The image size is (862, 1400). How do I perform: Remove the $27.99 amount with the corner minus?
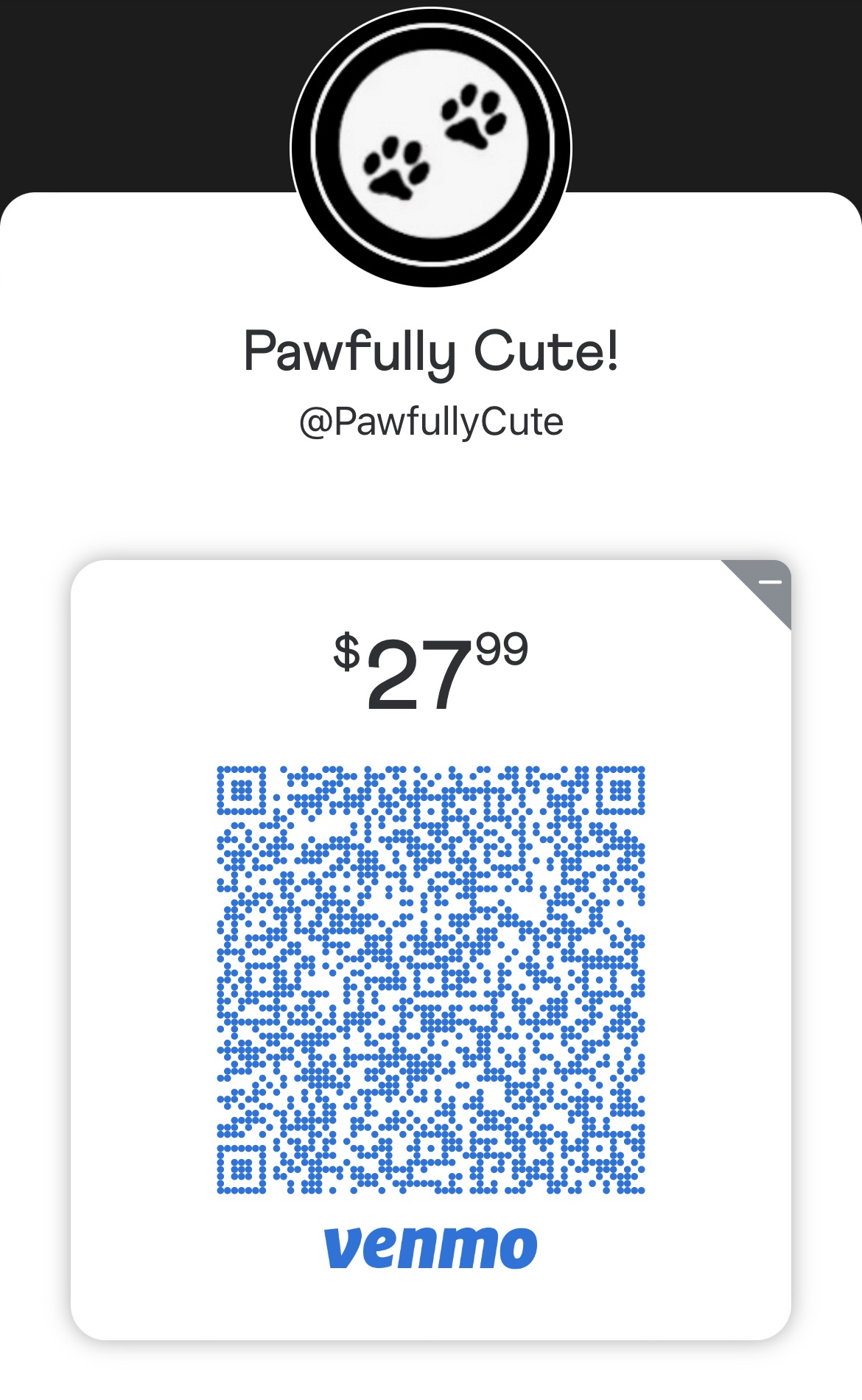(x=768, y=584)
